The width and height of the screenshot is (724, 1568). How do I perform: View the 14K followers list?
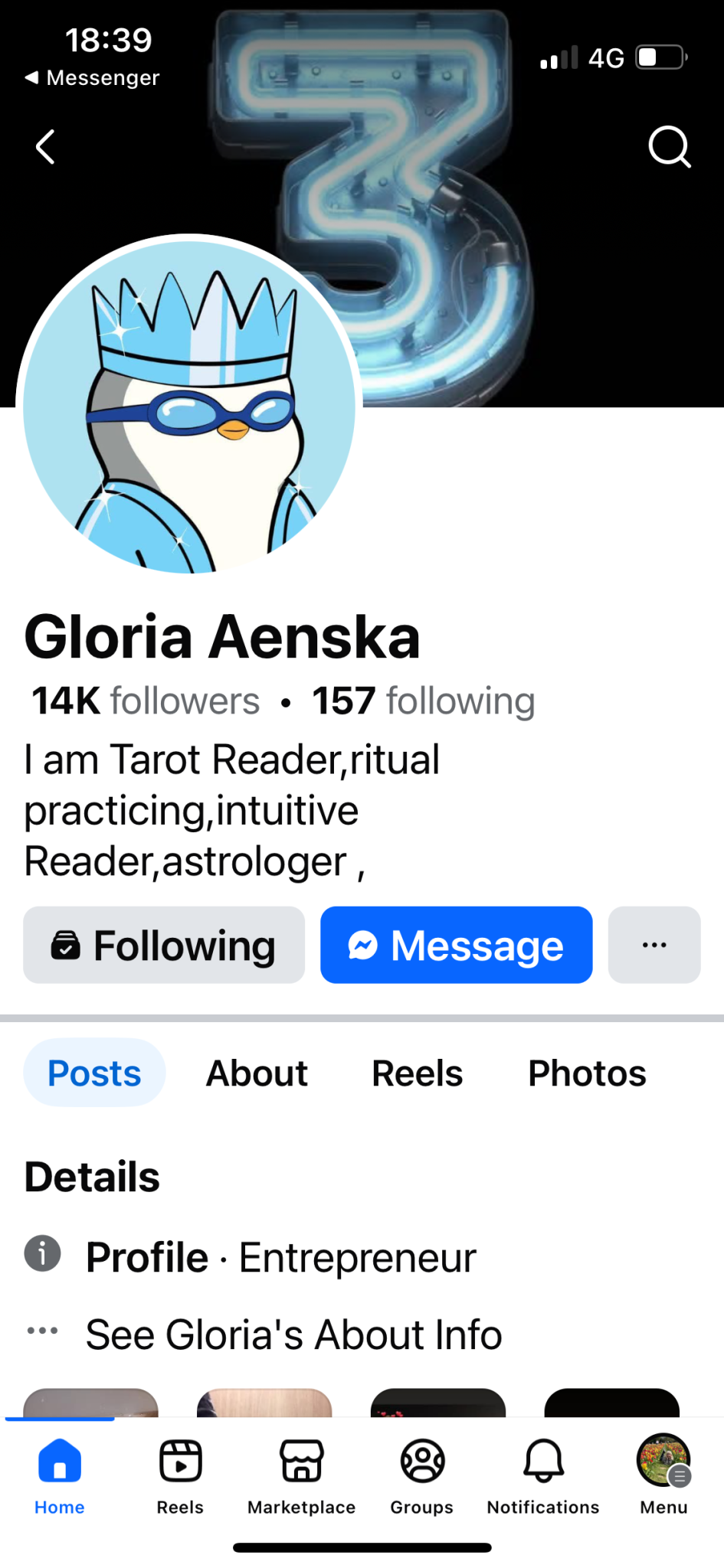coord(146,701)
